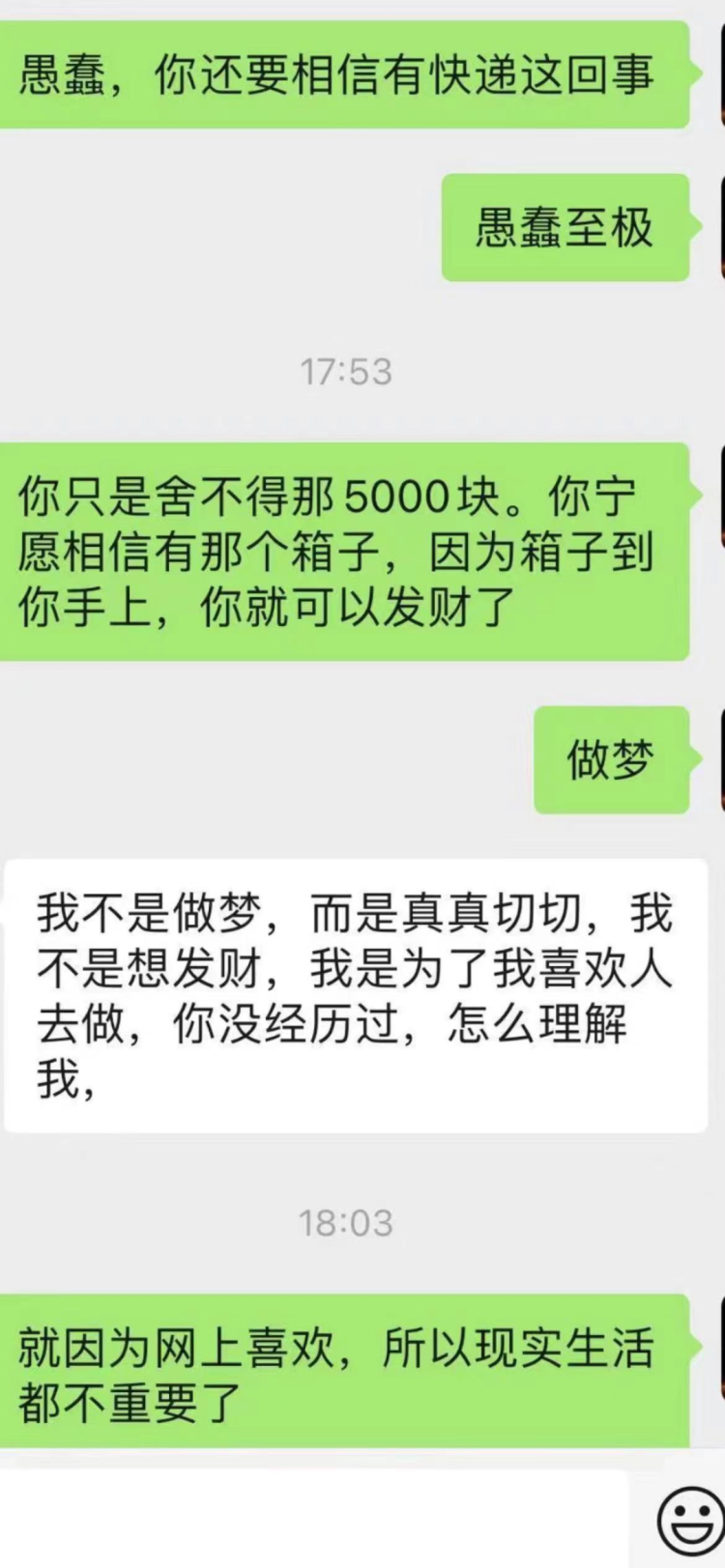Open the emoji sticker panel

click(x=690, y=1521)
